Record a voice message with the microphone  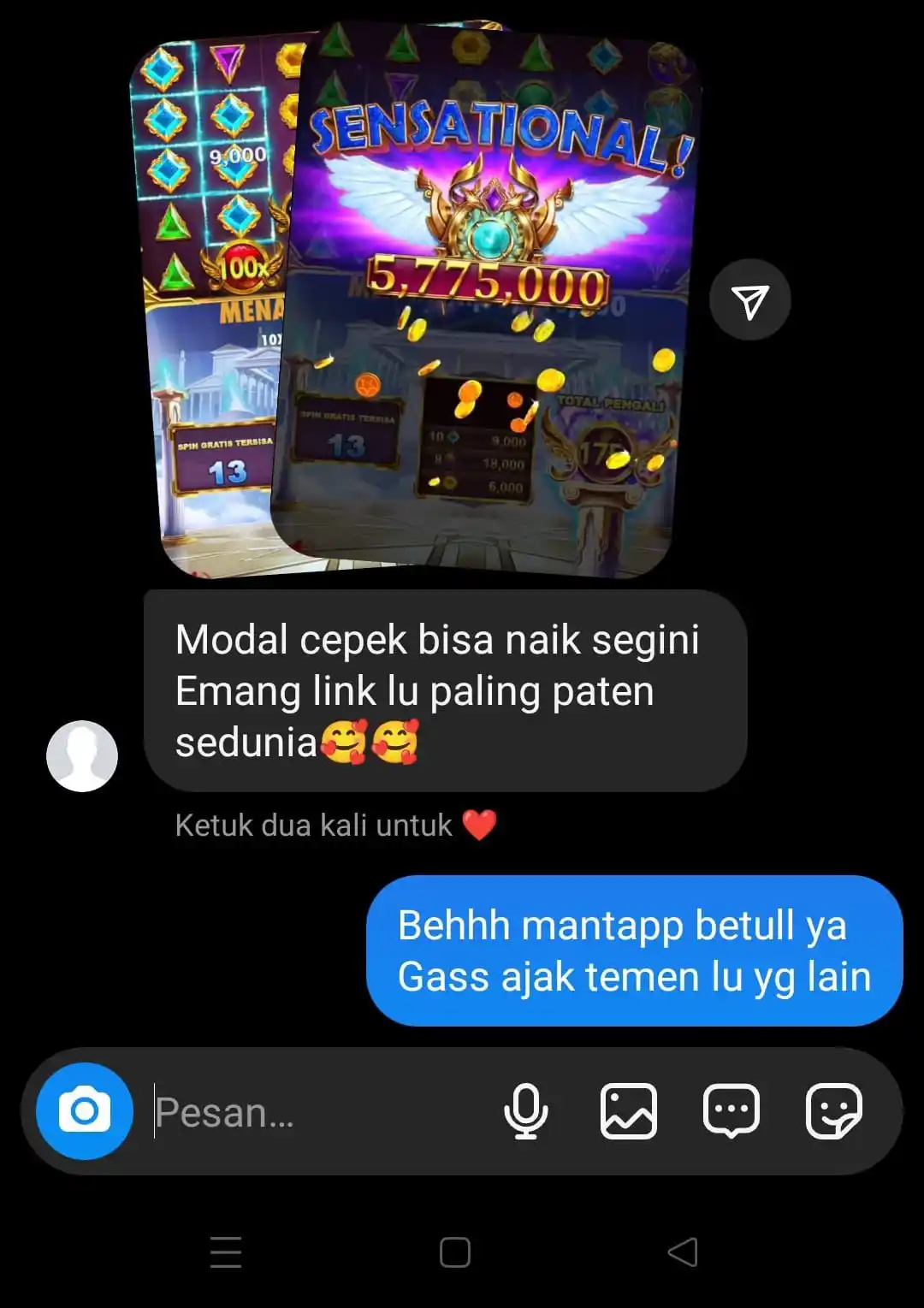click(x=525, y=1111)
